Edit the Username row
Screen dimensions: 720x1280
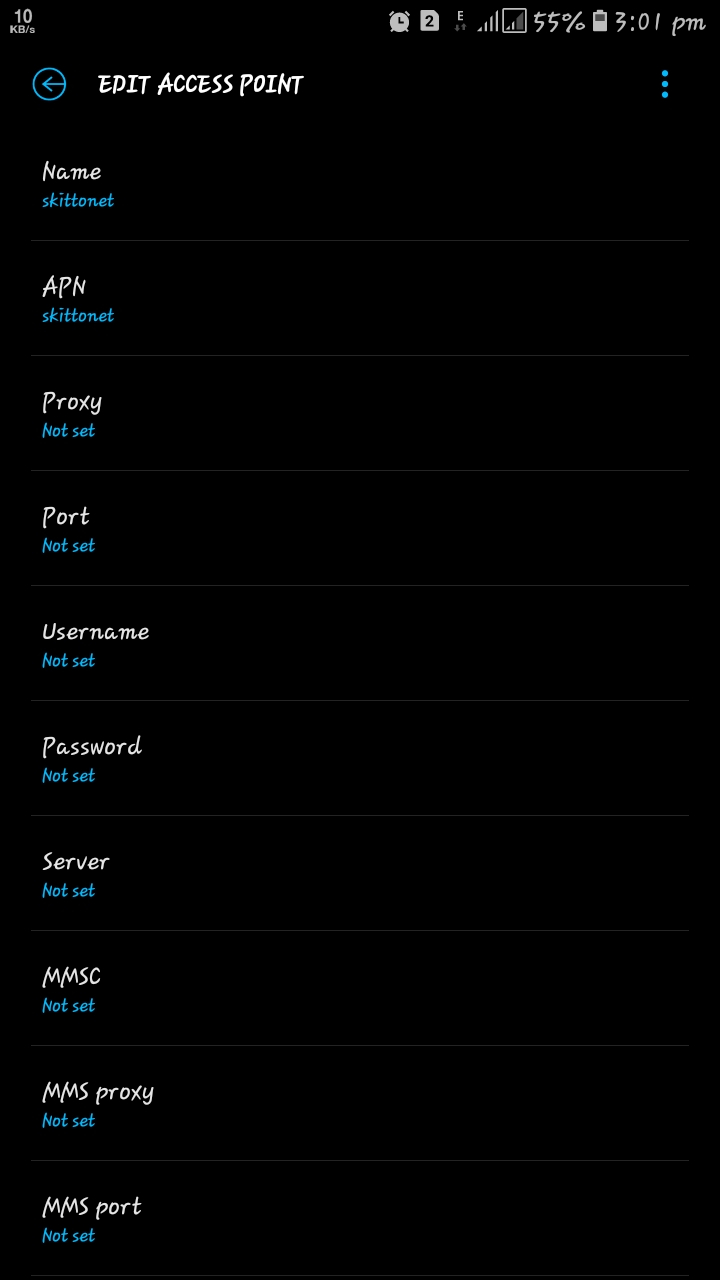(360, 644)
